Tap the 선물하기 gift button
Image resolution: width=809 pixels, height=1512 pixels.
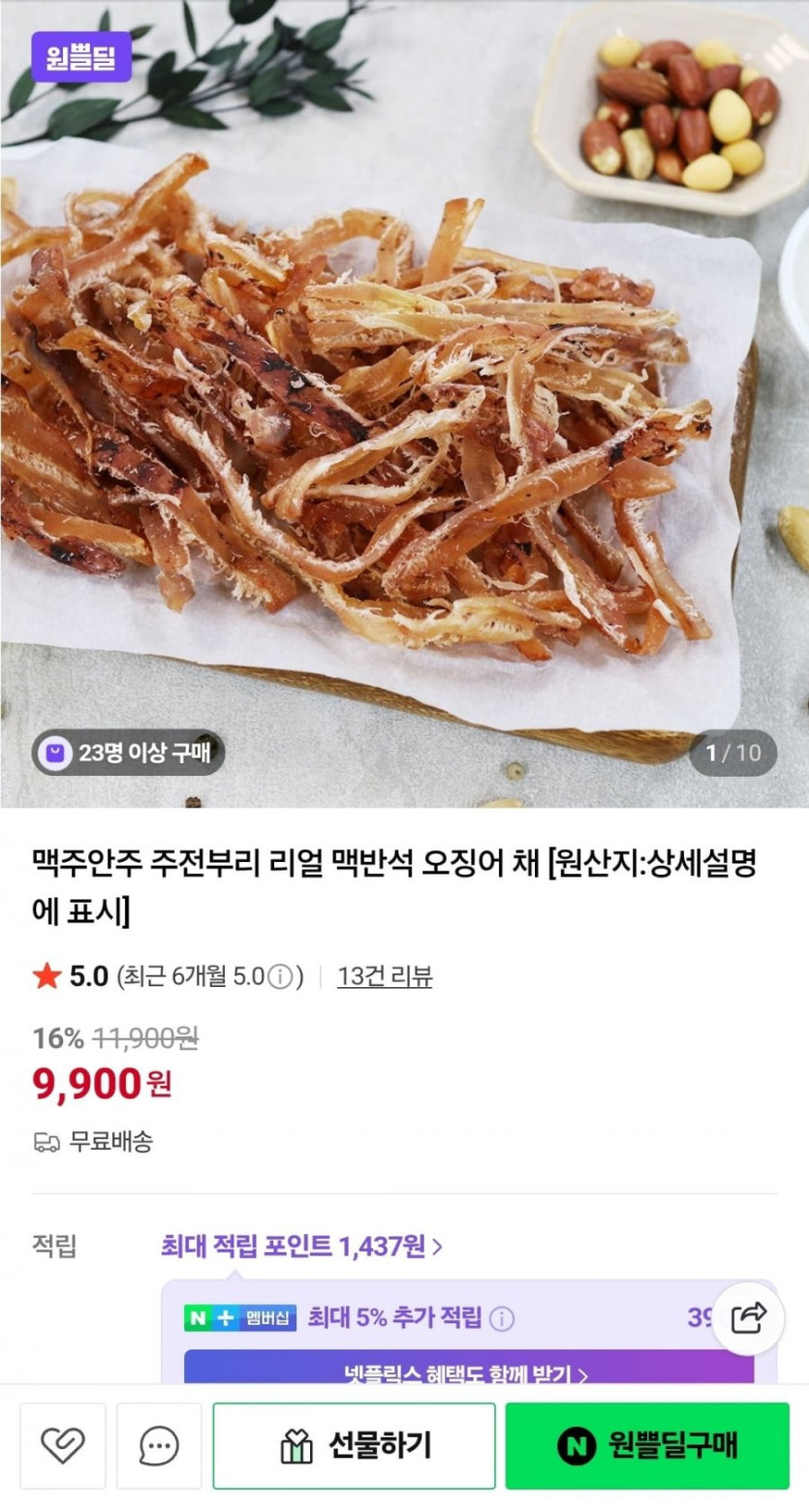pos(355,1445)
